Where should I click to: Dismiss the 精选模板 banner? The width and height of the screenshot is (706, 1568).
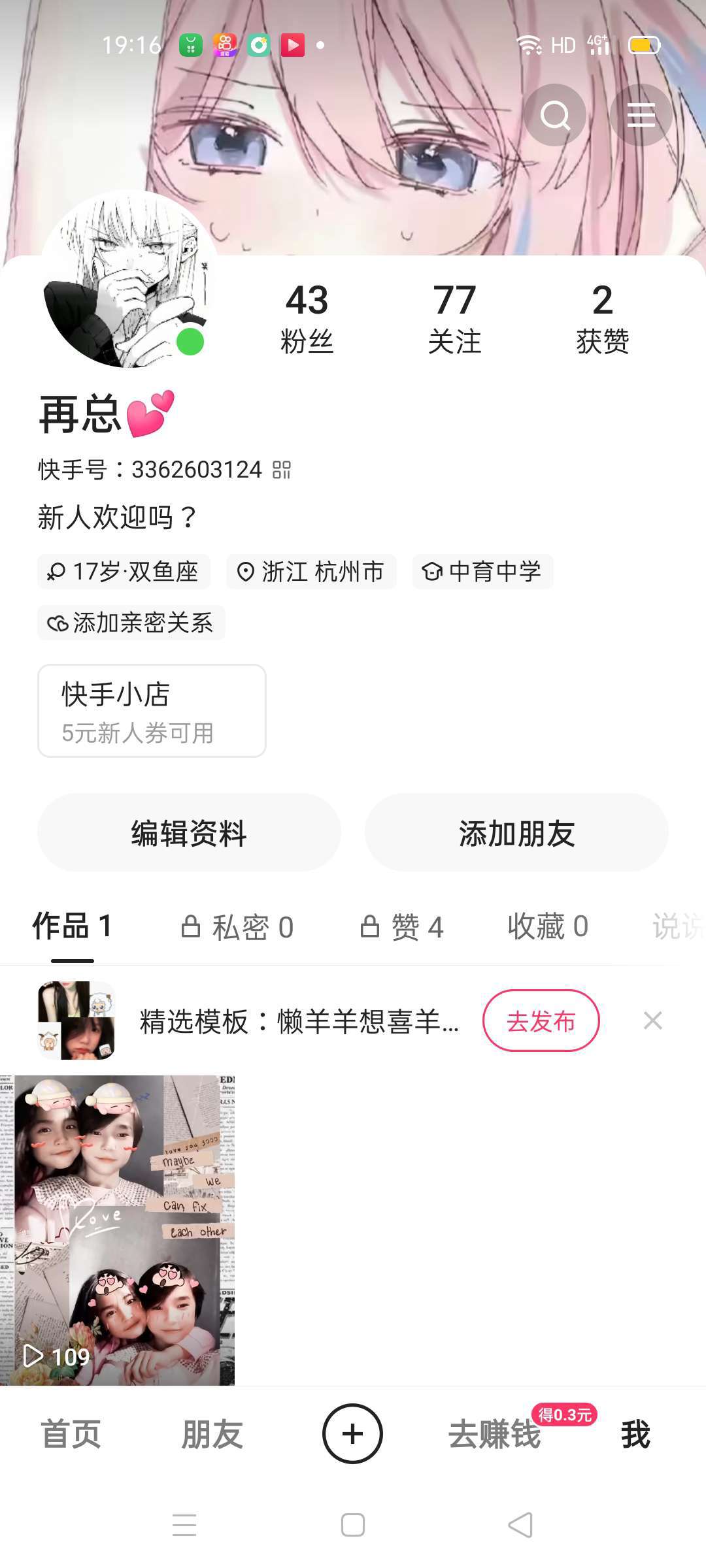[x=652, y=1021]
